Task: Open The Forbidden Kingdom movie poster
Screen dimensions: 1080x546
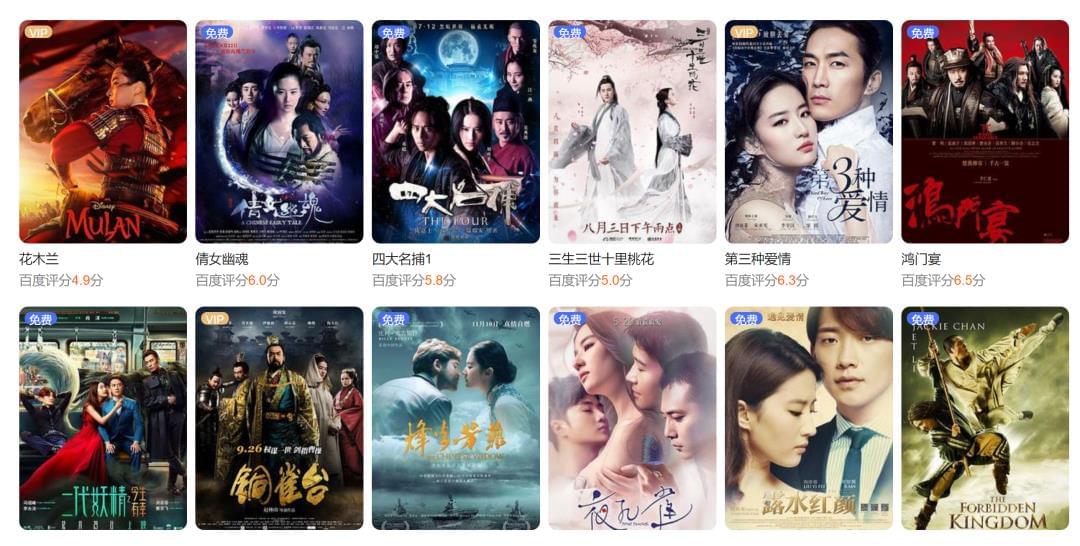Action: (x=985, y=418)
